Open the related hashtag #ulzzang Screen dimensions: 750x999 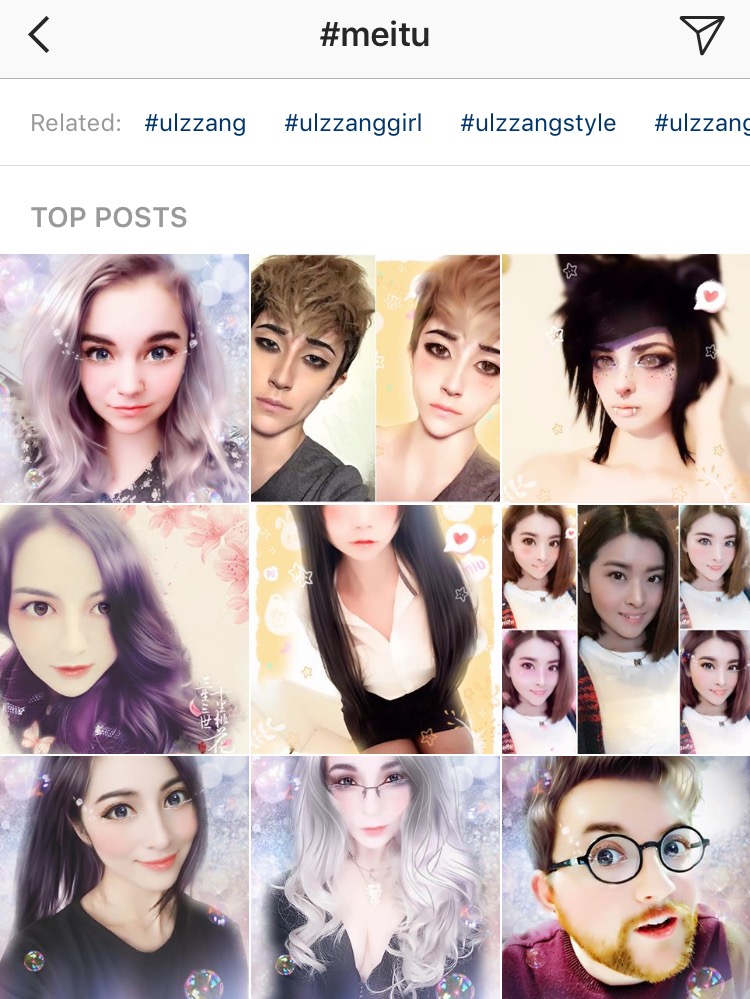click(x=195, y=123)
